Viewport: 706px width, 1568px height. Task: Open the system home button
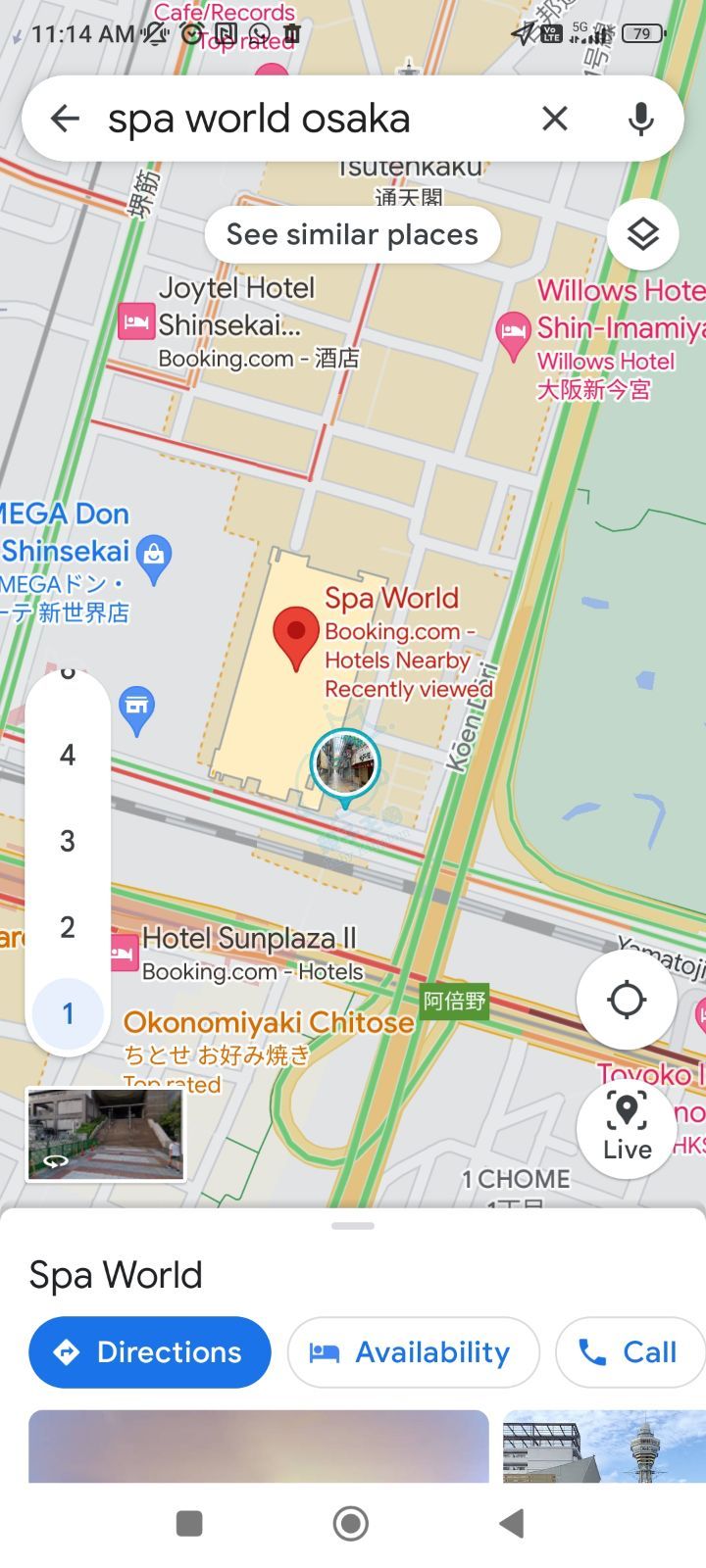pos(351,1523)
